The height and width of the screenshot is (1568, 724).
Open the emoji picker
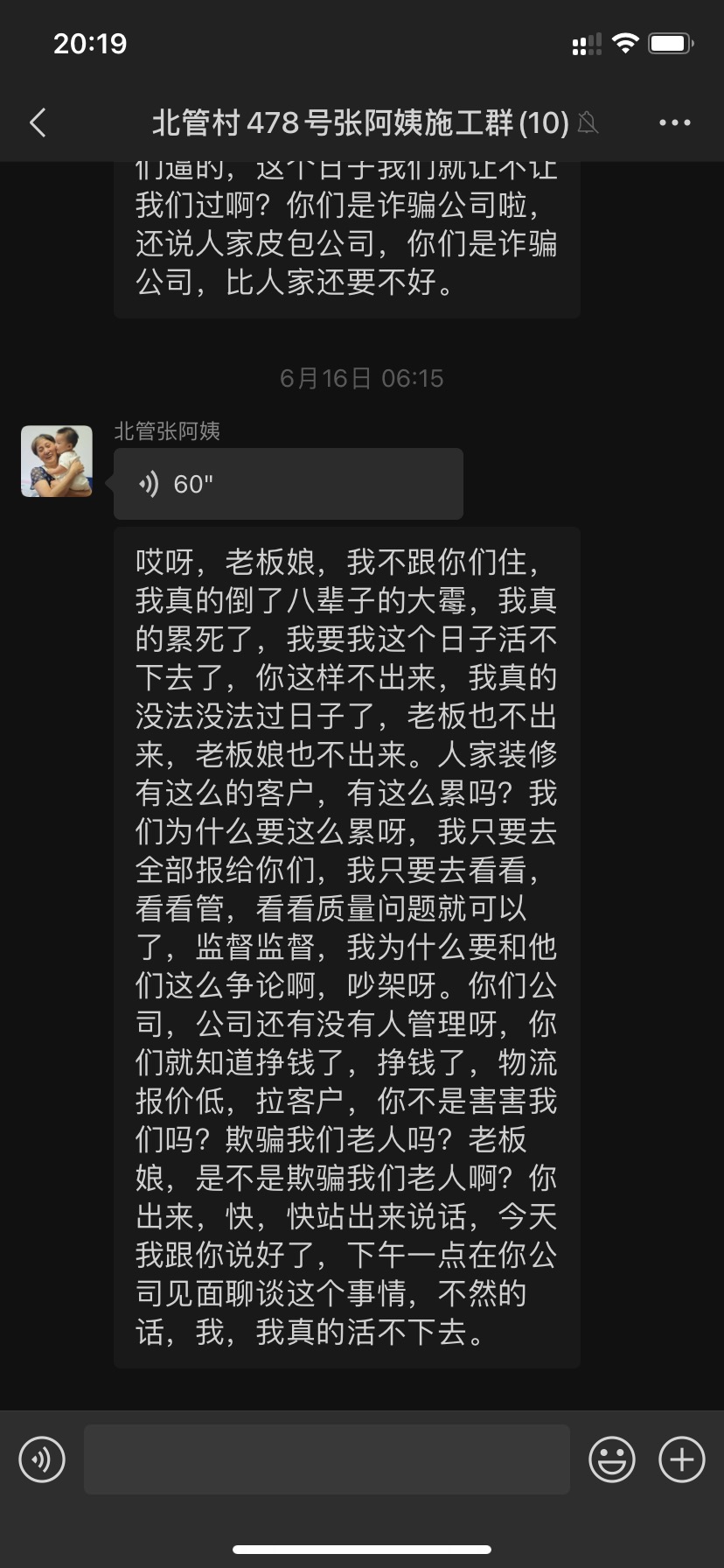pyautogui.click(x=611, y=1459)
